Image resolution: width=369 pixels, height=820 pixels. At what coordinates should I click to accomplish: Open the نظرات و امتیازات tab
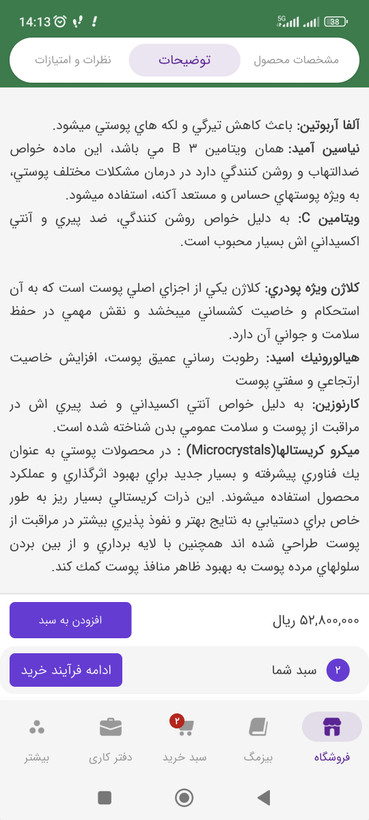coord(73,60)
